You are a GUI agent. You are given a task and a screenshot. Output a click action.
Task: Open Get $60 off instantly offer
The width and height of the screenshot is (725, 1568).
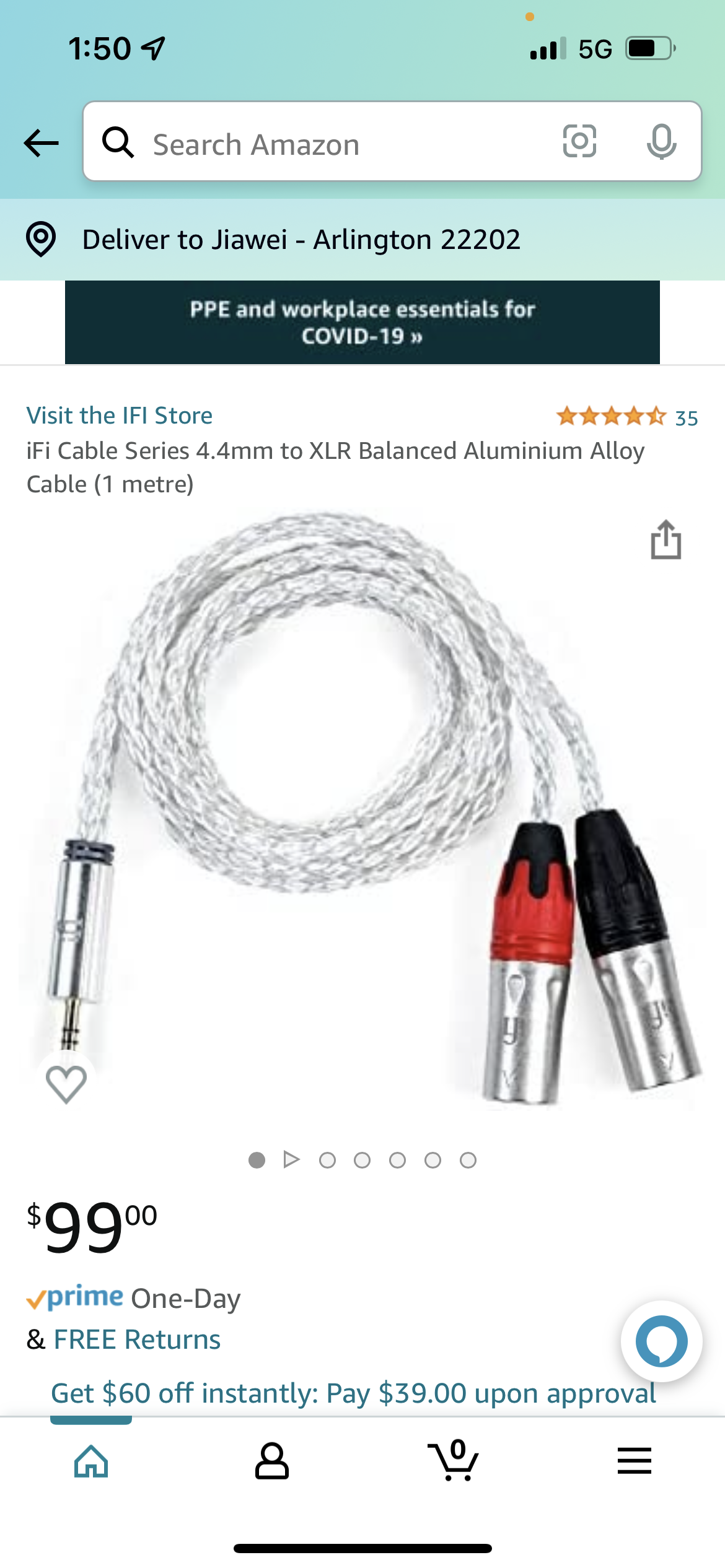click(353, 1393)
